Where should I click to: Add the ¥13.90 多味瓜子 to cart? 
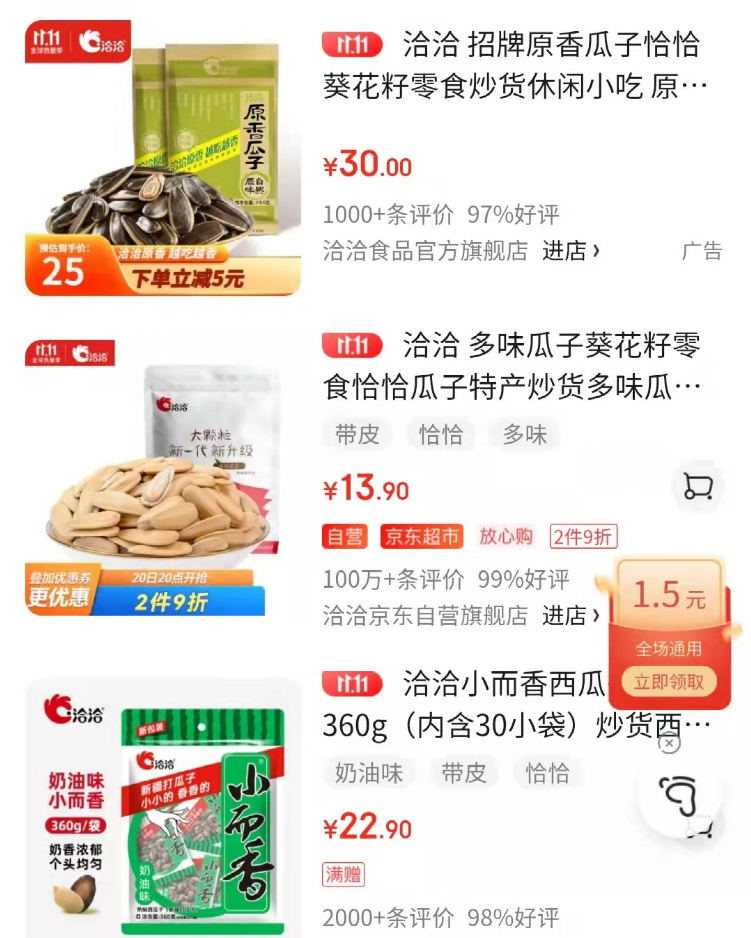pos(697,487)
